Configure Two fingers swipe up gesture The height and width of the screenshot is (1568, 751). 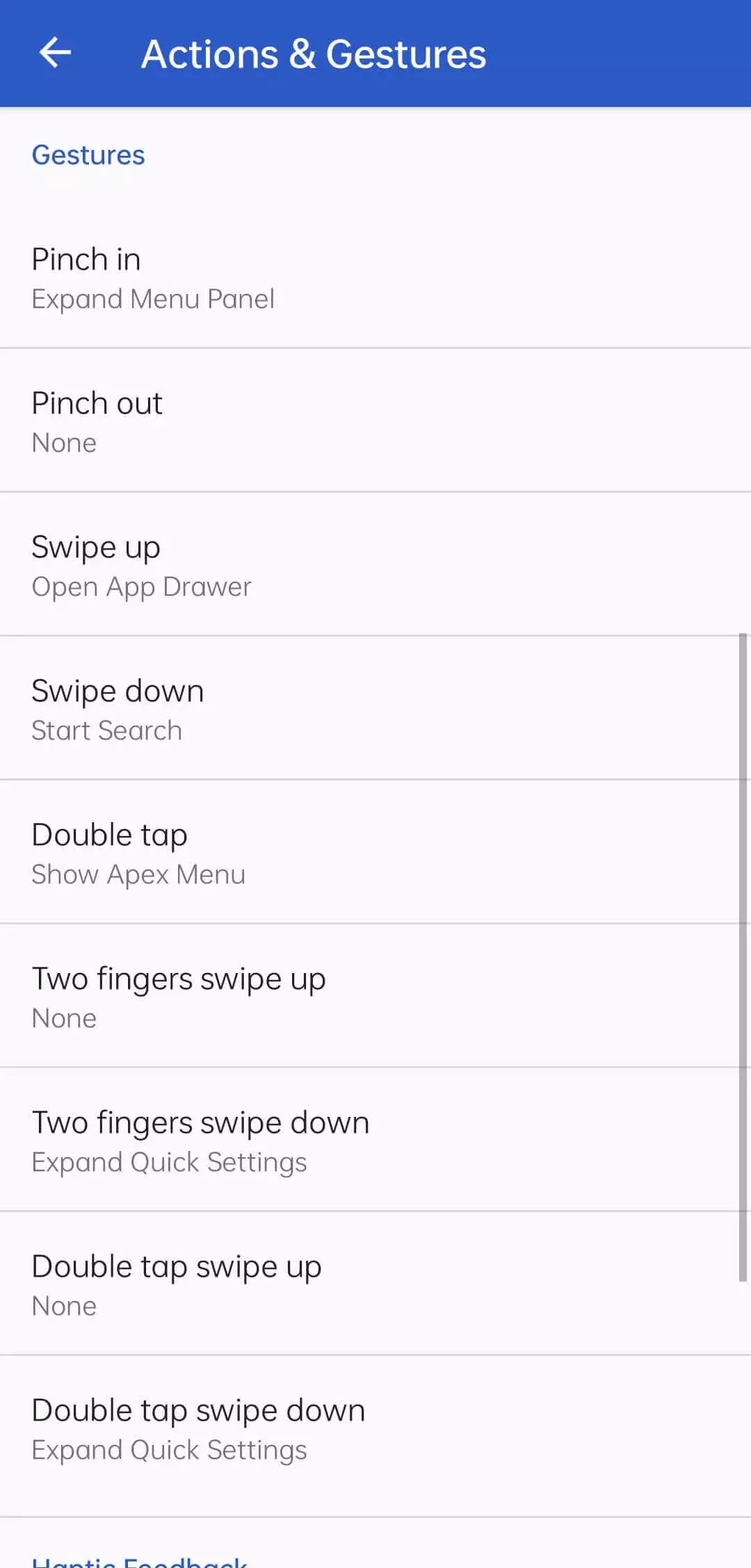[375, 997]
